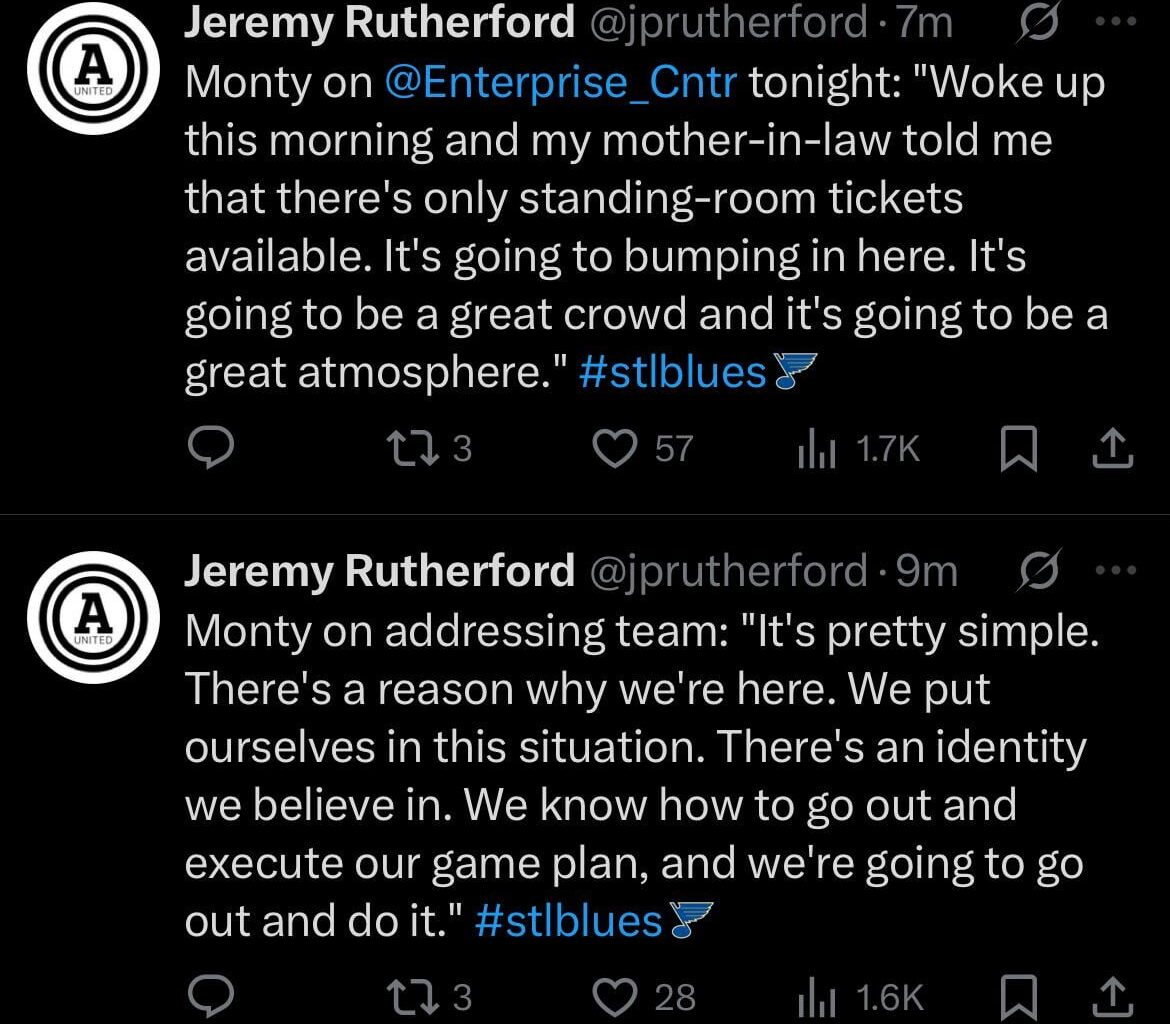
Task: Share the addressing team tweet
Action: pos(1112,996)
